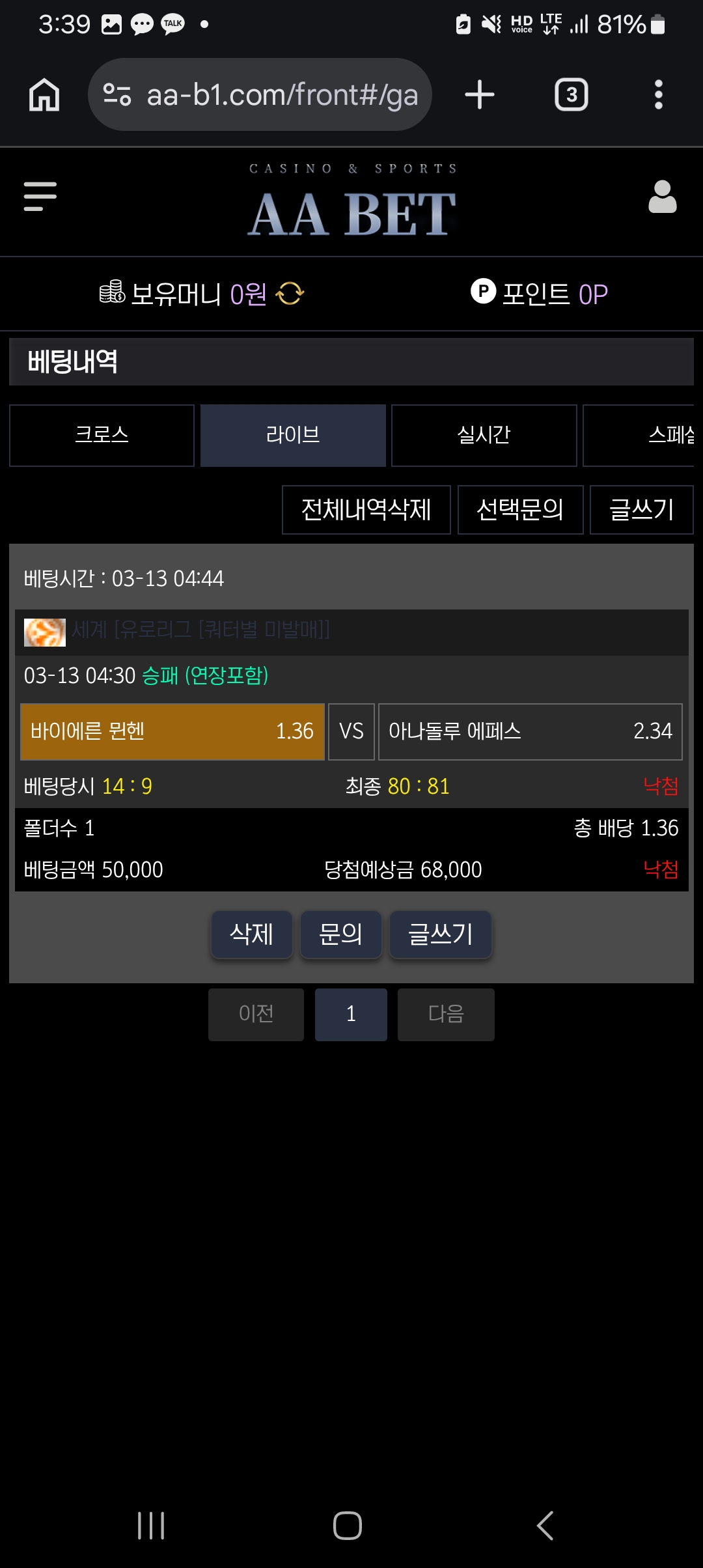Select the 라이브 tab
Image resolution: width=703 pixels, height=1568 pixels.
pos(293,435)
